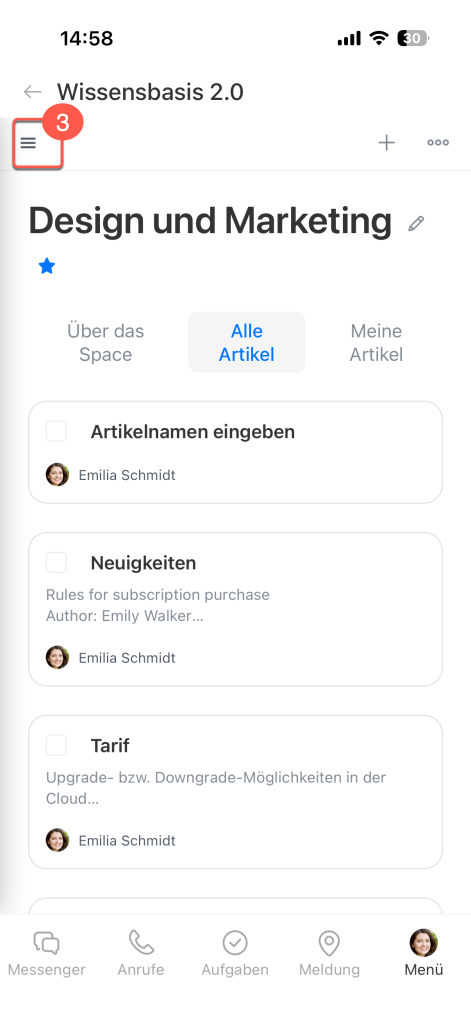
Task: Open the Tarif article
Action: pyautogui.click(x=235, y=792)
